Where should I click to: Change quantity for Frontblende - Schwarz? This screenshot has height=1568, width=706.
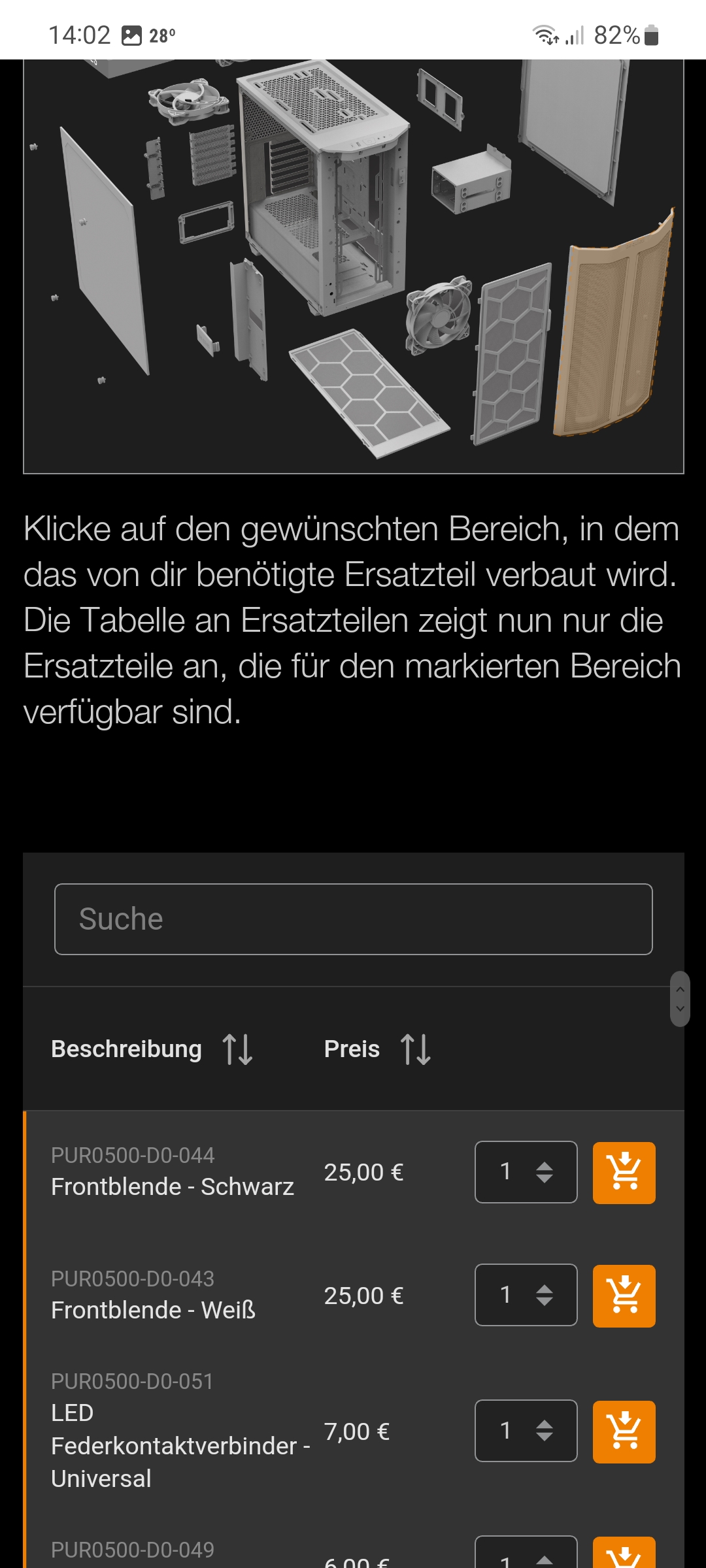pyautogui.click(x=526, y=1172)
